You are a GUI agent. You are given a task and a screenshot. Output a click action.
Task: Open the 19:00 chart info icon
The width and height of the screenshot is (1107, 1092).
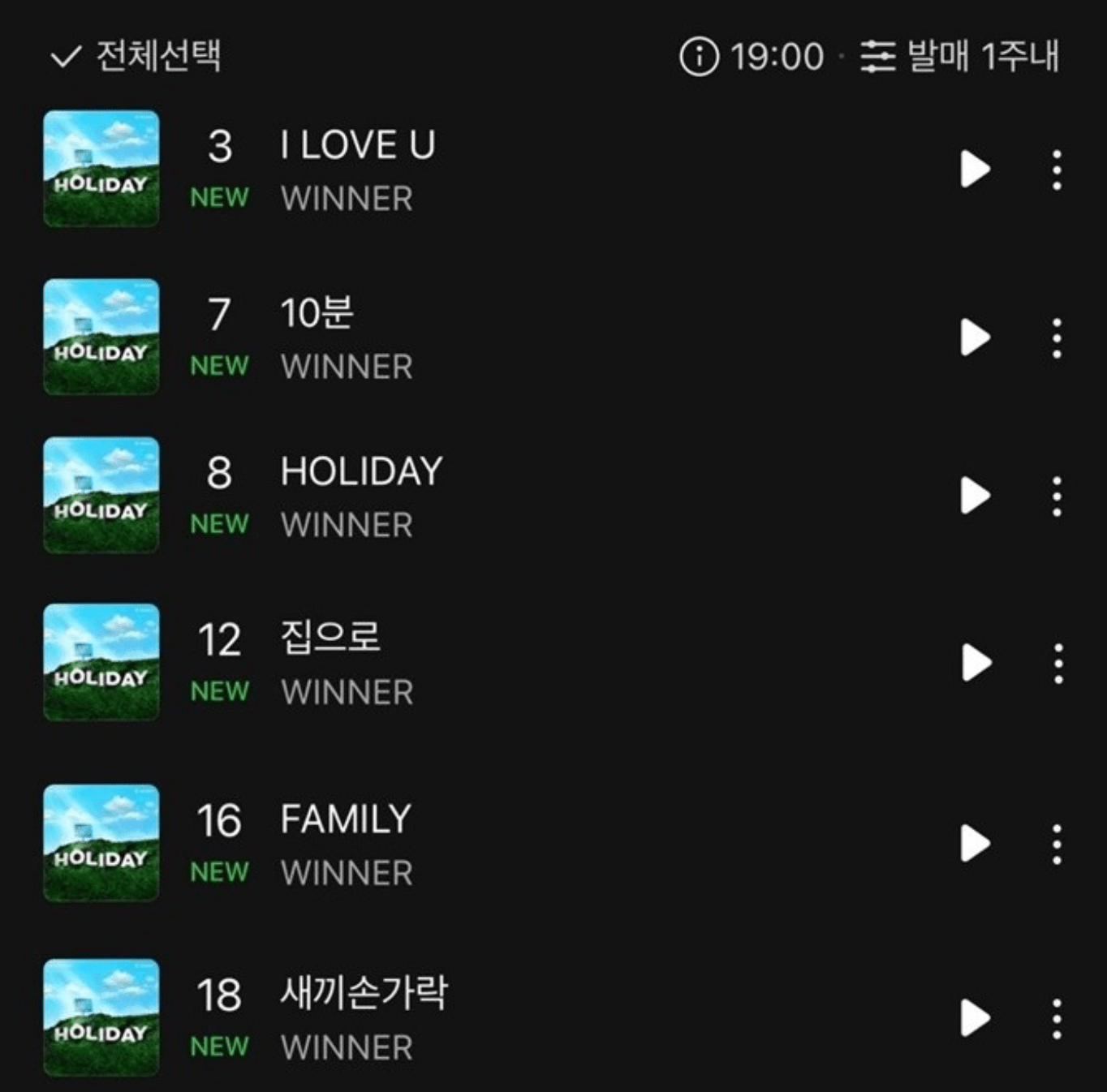pyautogui.click(x=699, y=56)
